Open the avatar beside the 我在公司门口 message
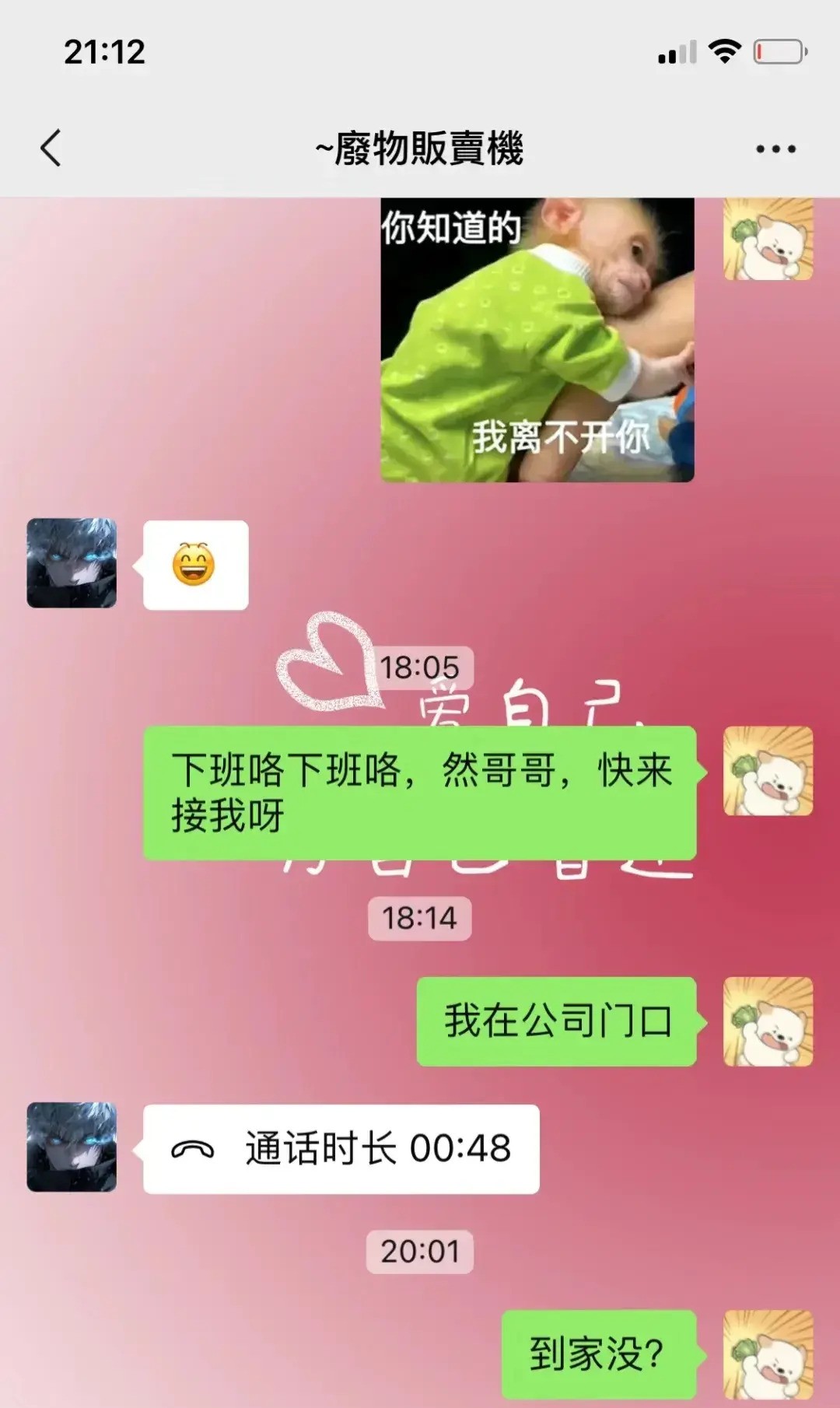Image resolution: width=840 pixels, height=1408 pixels. click(768, 1021)
